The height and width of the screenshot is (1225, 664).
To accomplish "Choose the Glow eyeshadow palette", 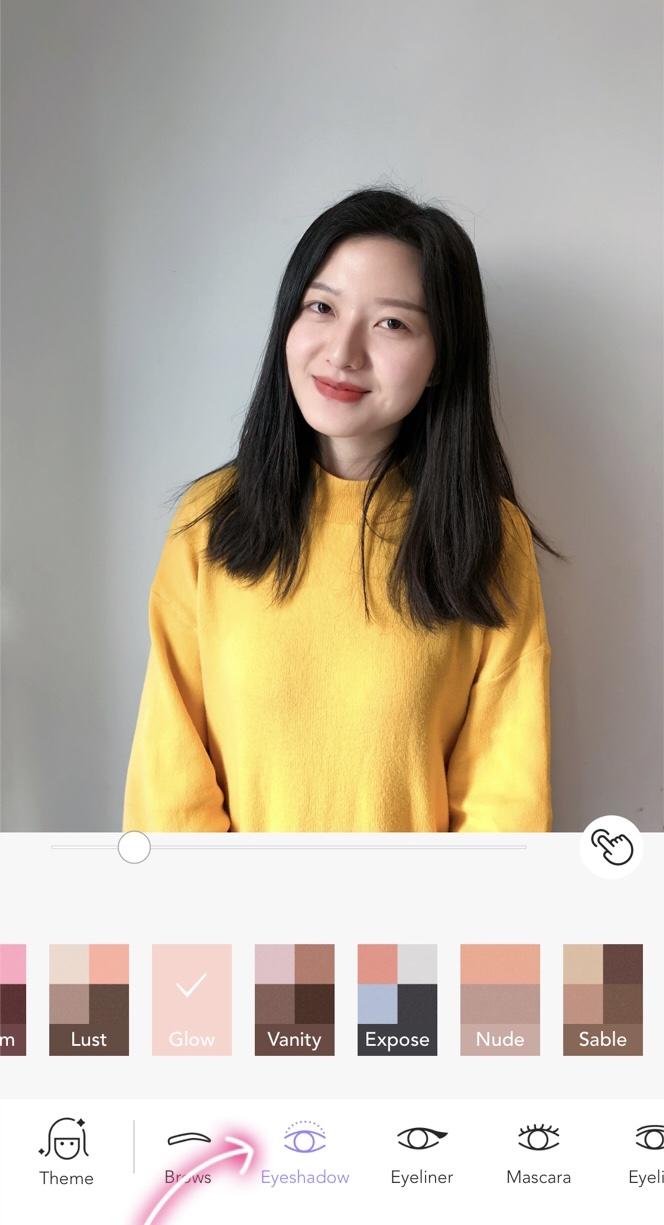I will [192, 999].
